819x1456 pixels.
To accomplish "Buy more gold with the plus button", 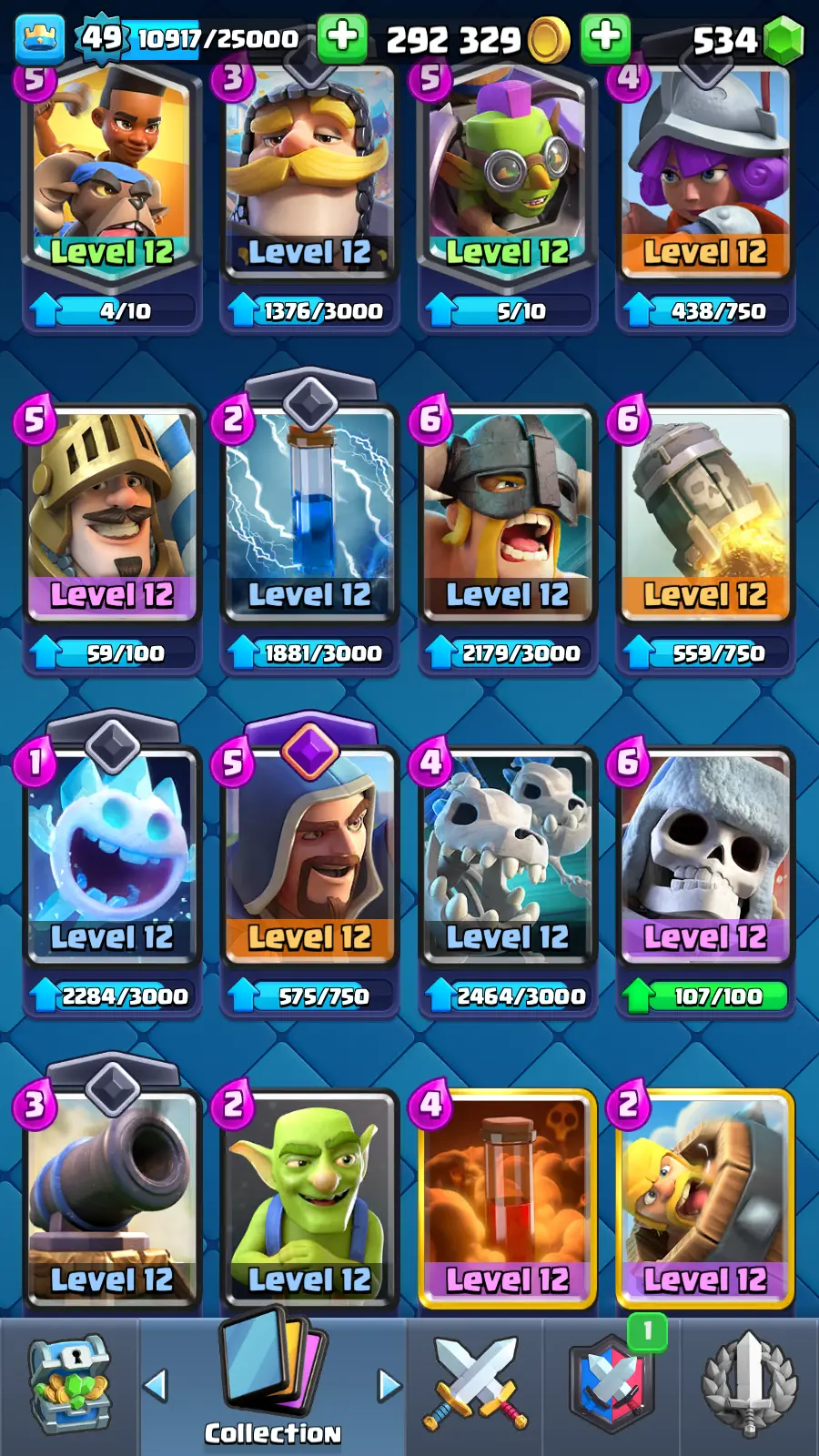I will click(x=605, y=38).
